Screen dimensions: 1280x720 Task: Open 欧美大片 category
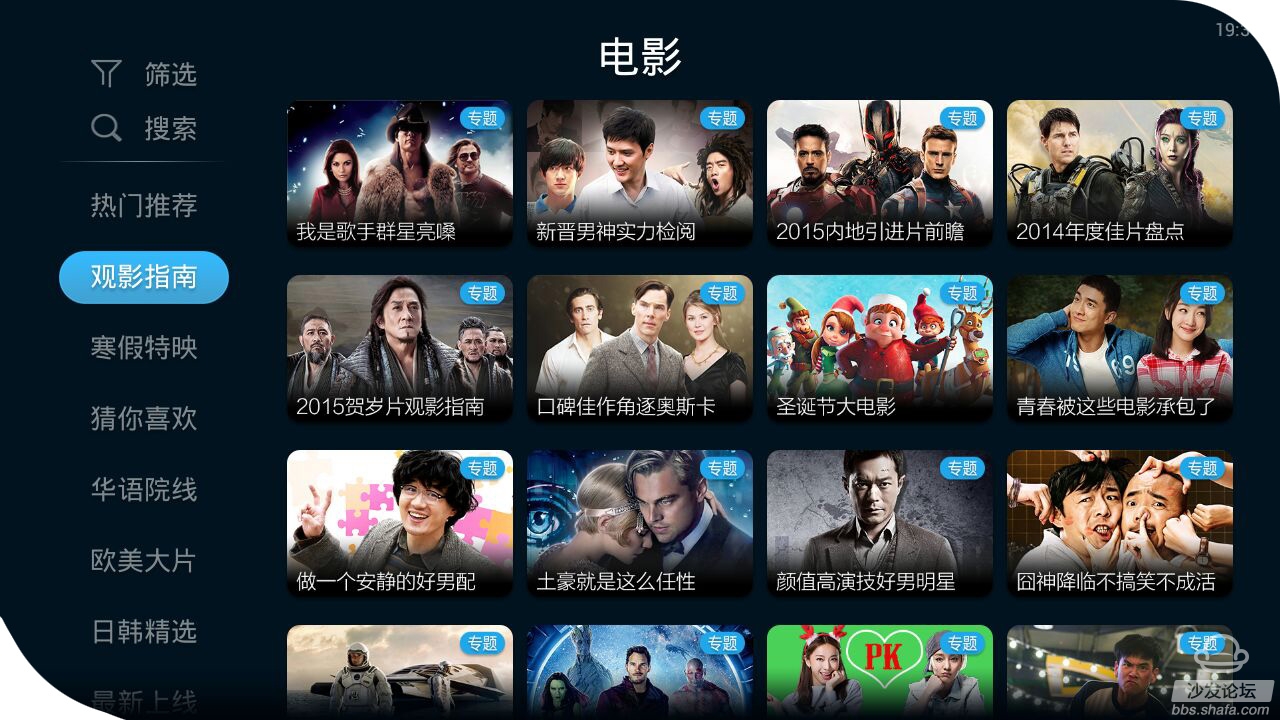click(x=144, y=561)
